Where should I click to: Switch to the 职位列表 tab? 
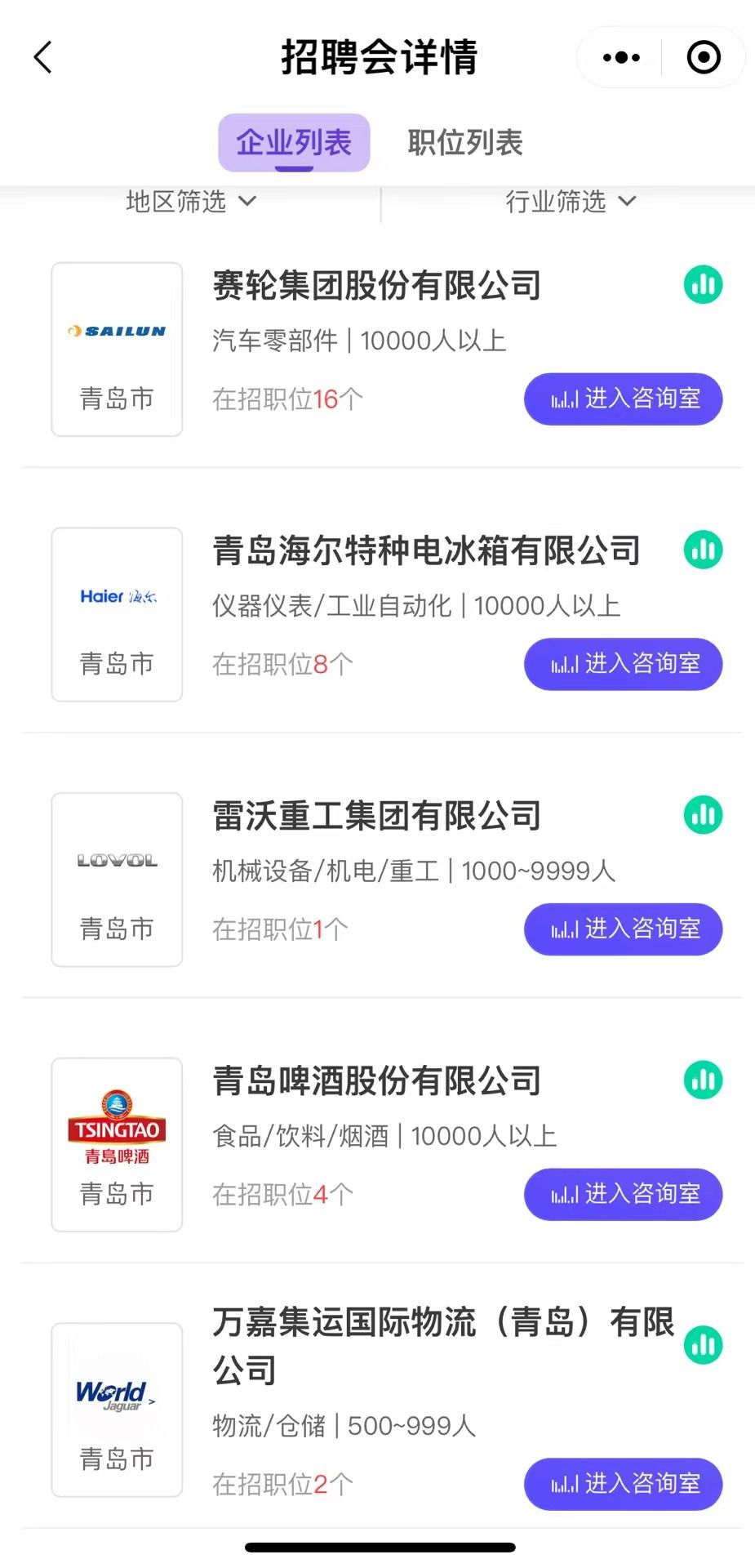[x=465, y=142]
